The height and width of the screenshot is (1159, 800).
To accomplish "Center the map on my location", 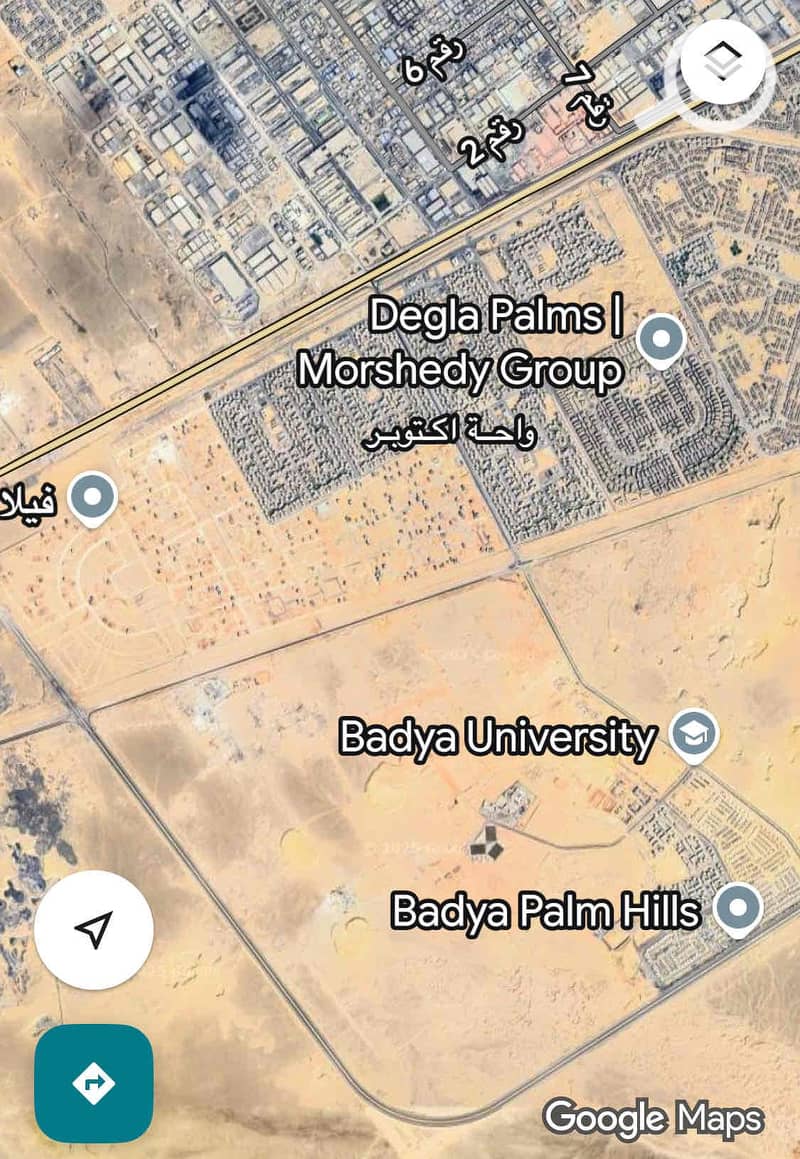I will coord(93,930).
